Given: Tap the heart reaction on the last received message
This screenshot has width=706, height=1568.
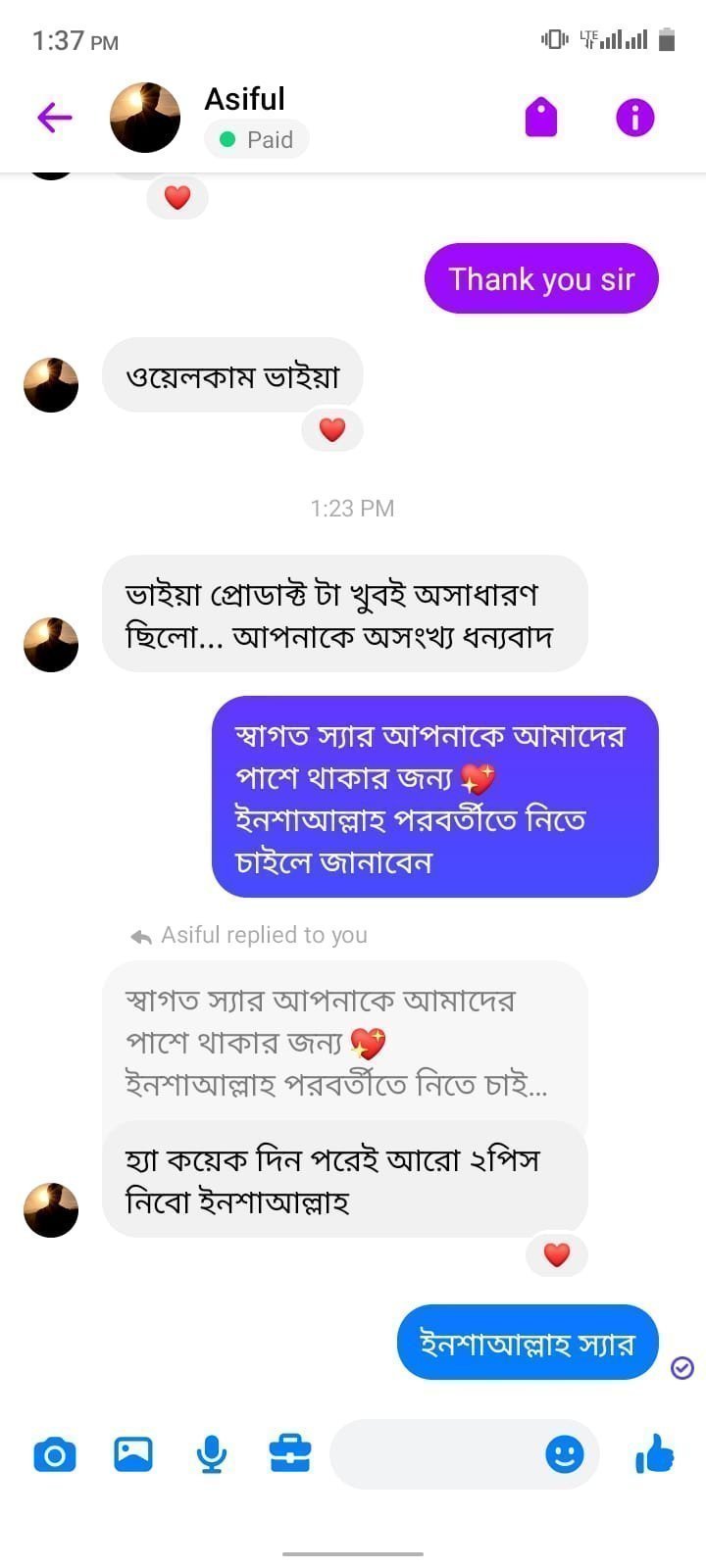Looking at the screenshot, I should click(x=557, y=1254).
